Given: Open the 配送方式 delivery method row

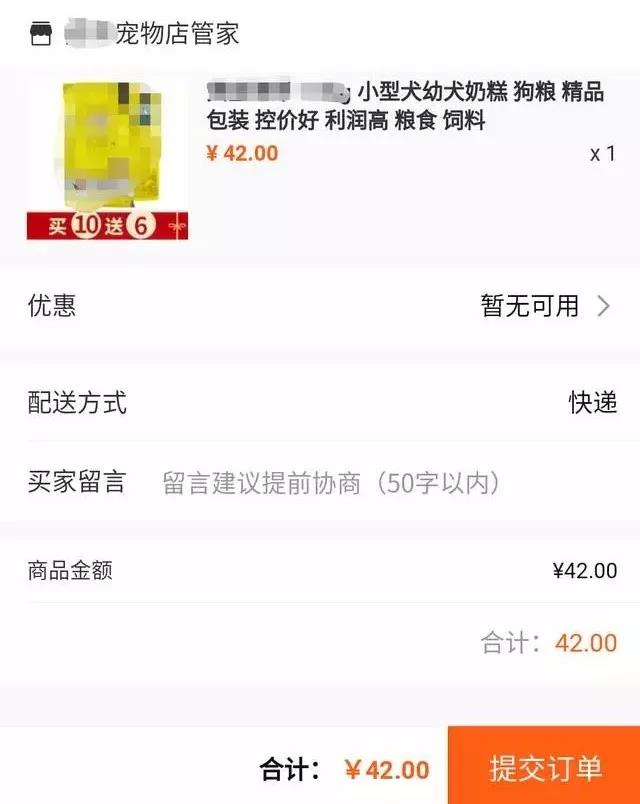Looking at the screenshot, I should point(320,403).
